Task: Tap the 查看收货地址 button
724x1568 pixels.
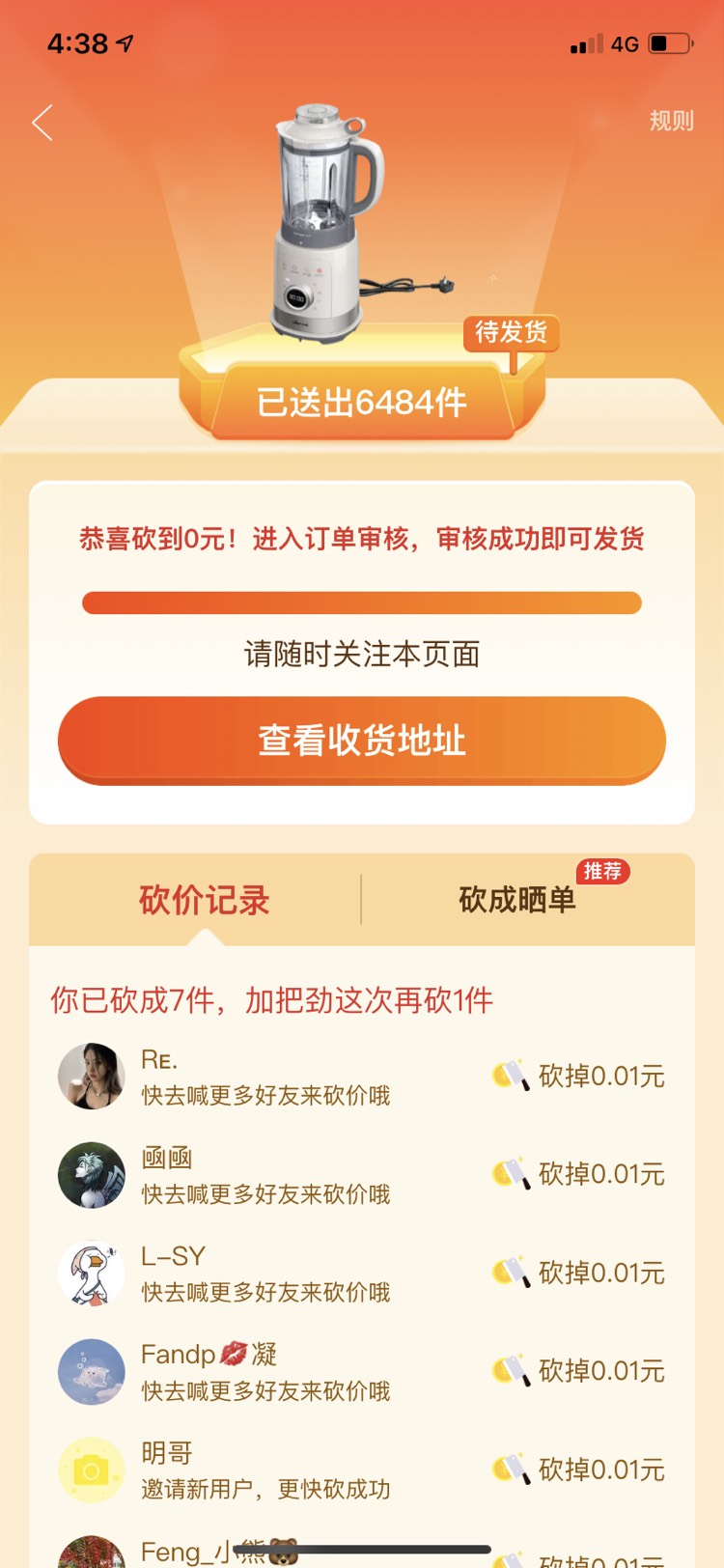Action: pos(362,741)
